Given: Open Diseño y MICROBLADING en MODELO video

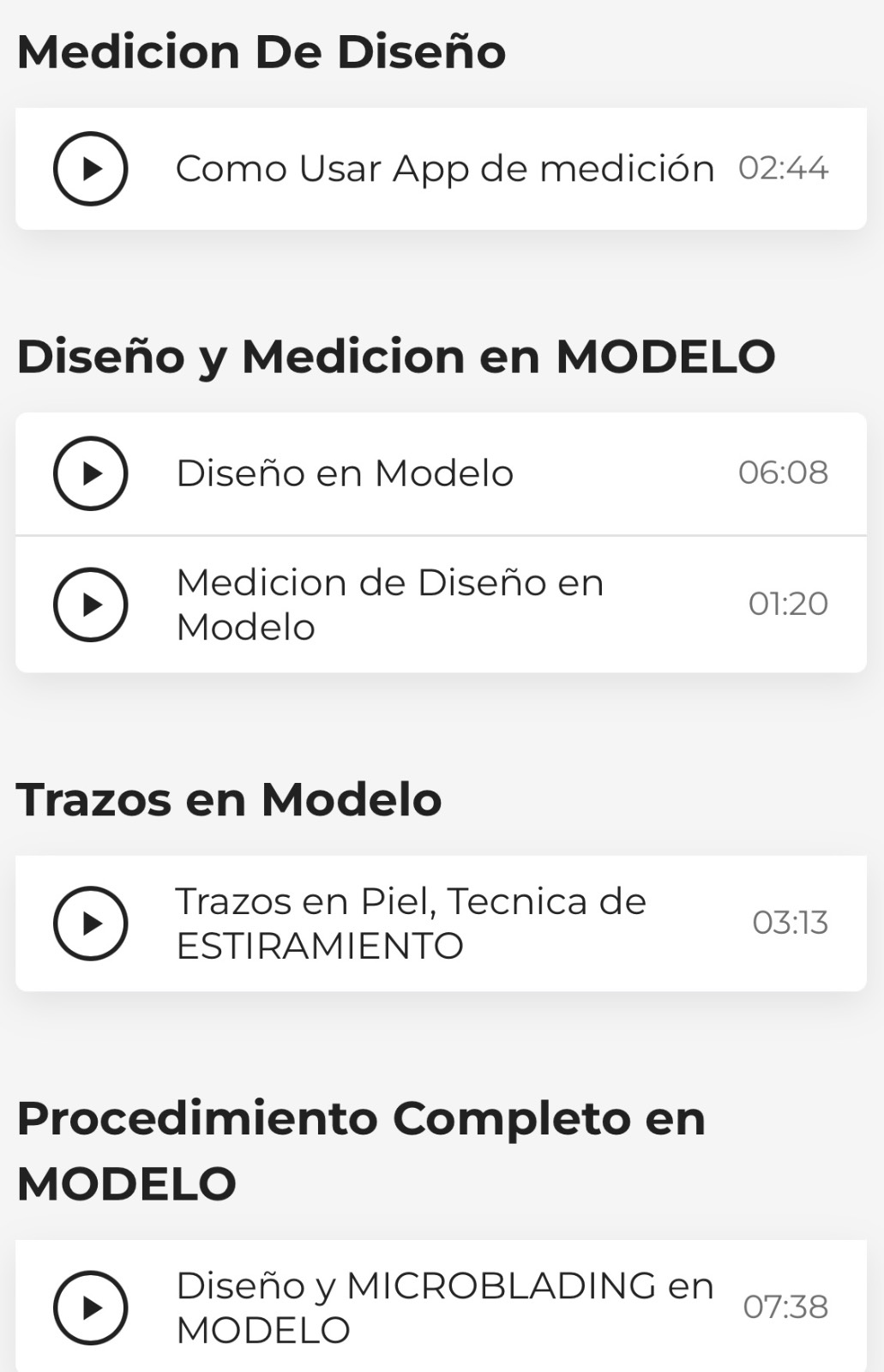Looking at the screenshot, I should (x=91, y=1308).
